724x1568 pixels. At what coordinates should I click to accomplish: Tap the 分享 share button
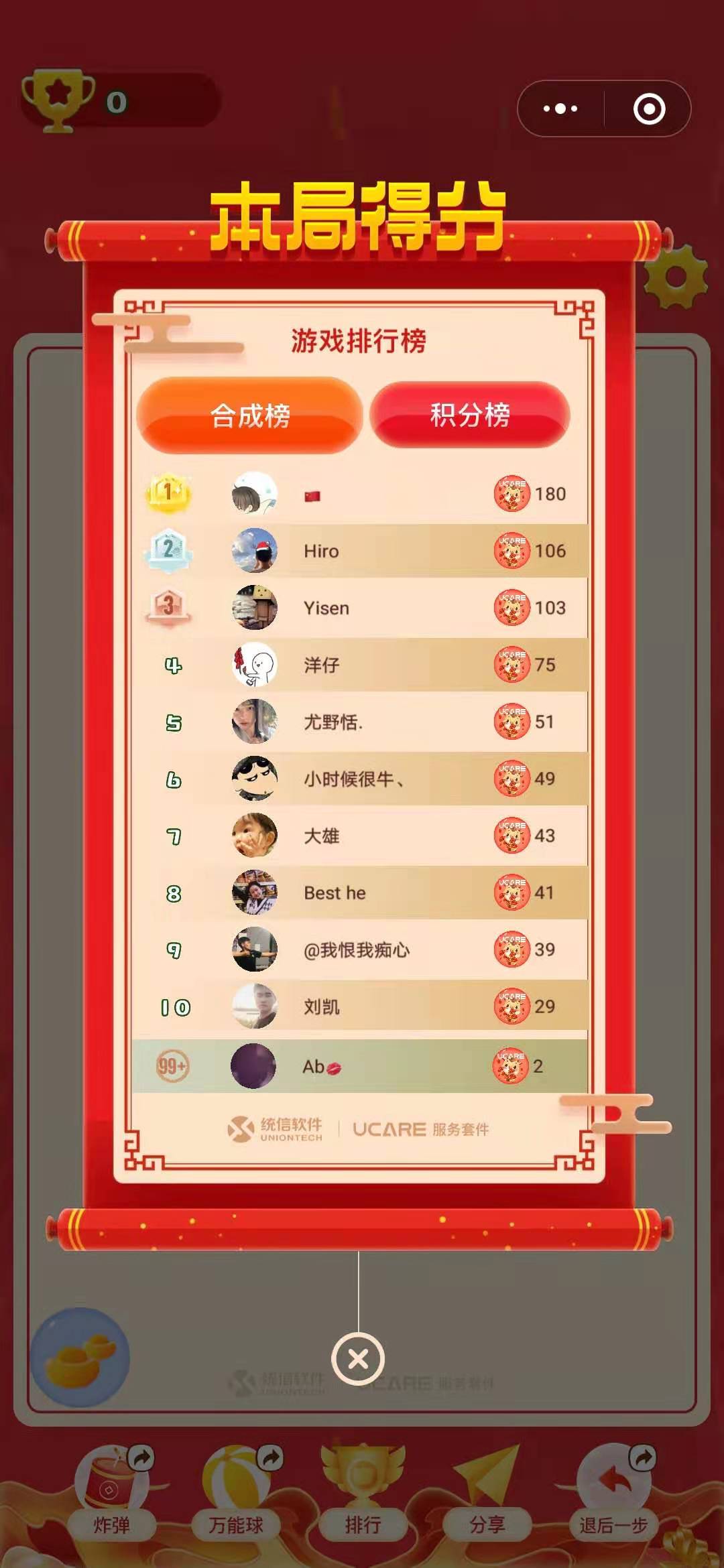[487, 1494]
